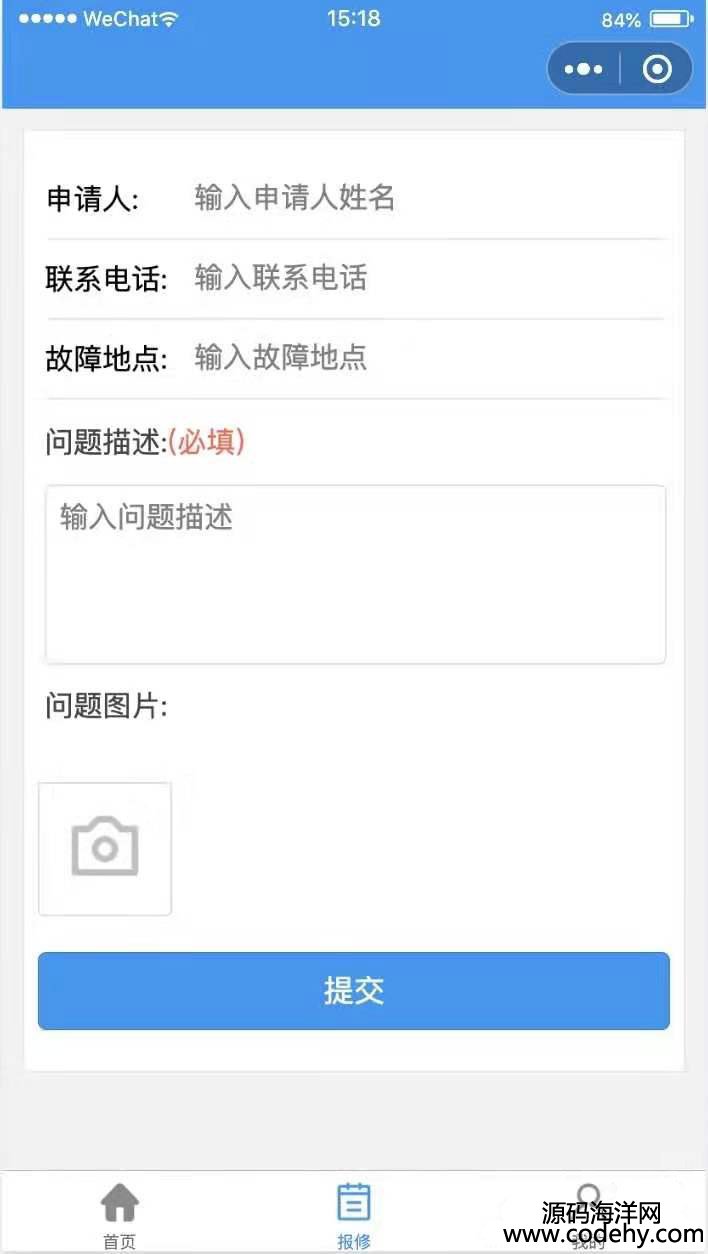The image size is (708, 1254).
Task: Tap the problem description text area
Action: coord(355,574)
